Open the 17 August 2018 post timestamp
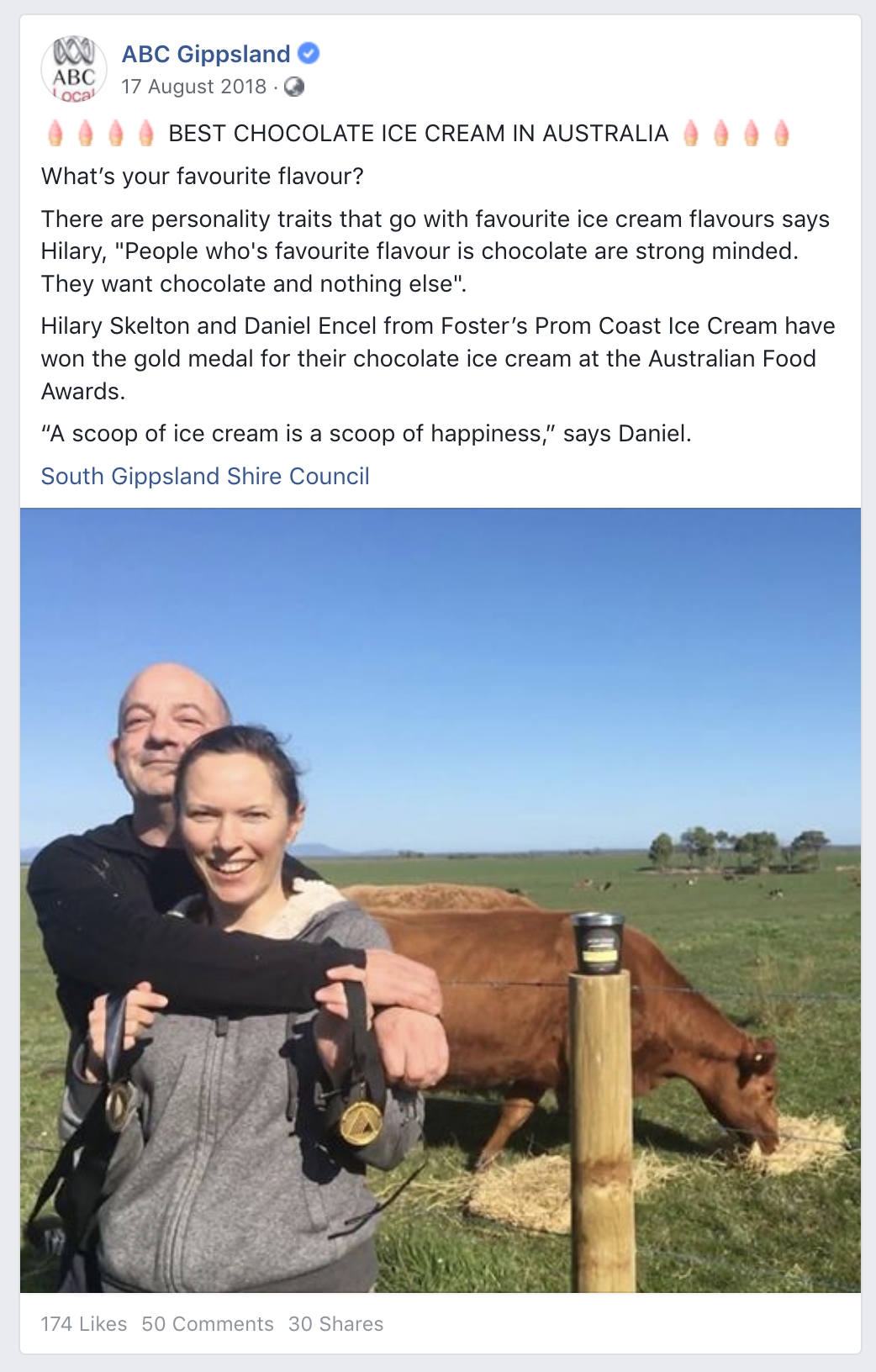 point(194,87)
